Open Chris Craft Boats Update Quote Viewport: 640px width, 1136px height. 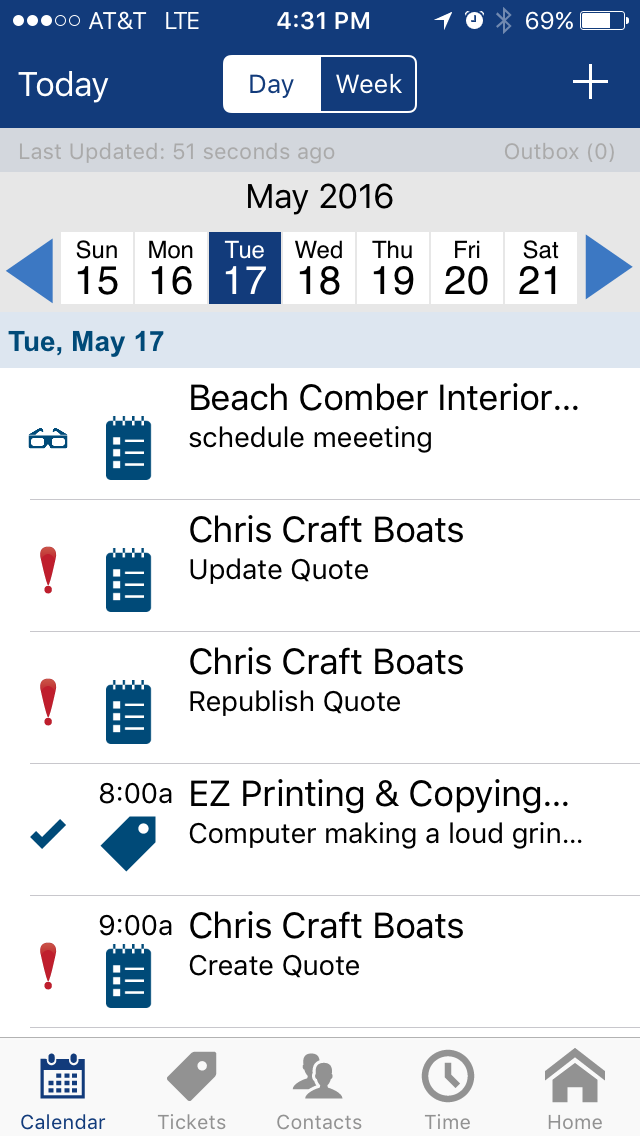coord(326,548)
